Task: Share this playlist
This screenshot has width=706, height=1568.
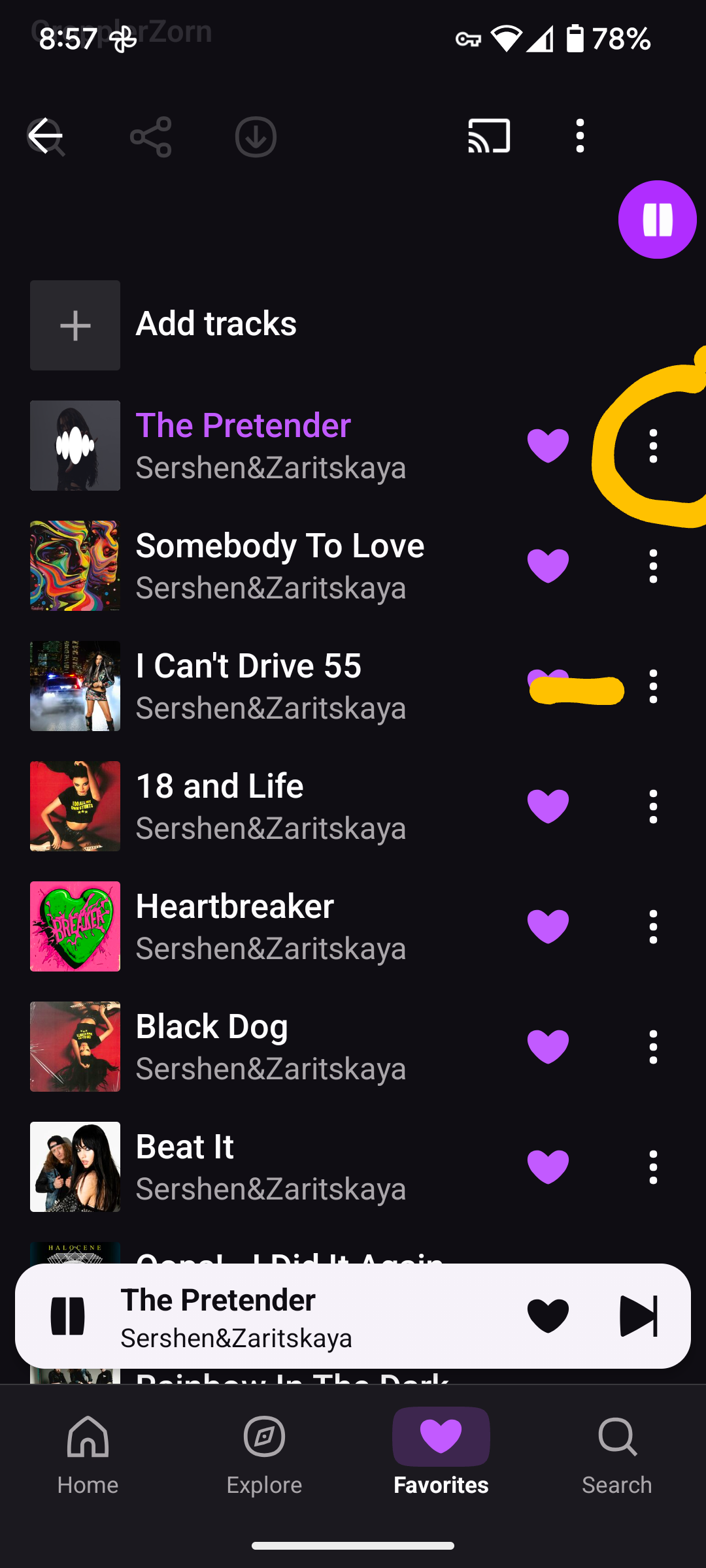Action: pos(151,137)
